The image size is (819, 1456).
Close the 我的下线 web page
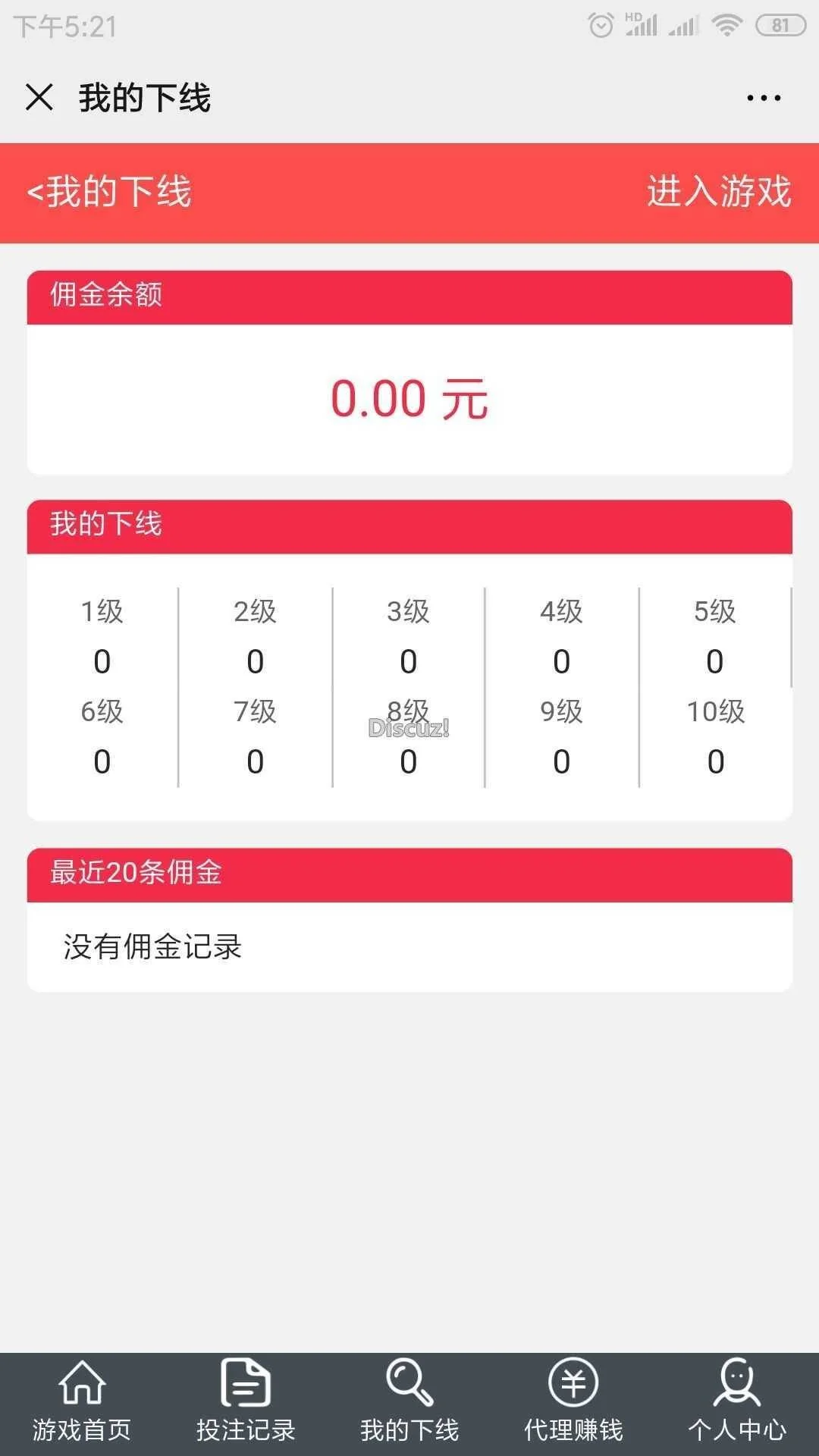pos(39,97)
